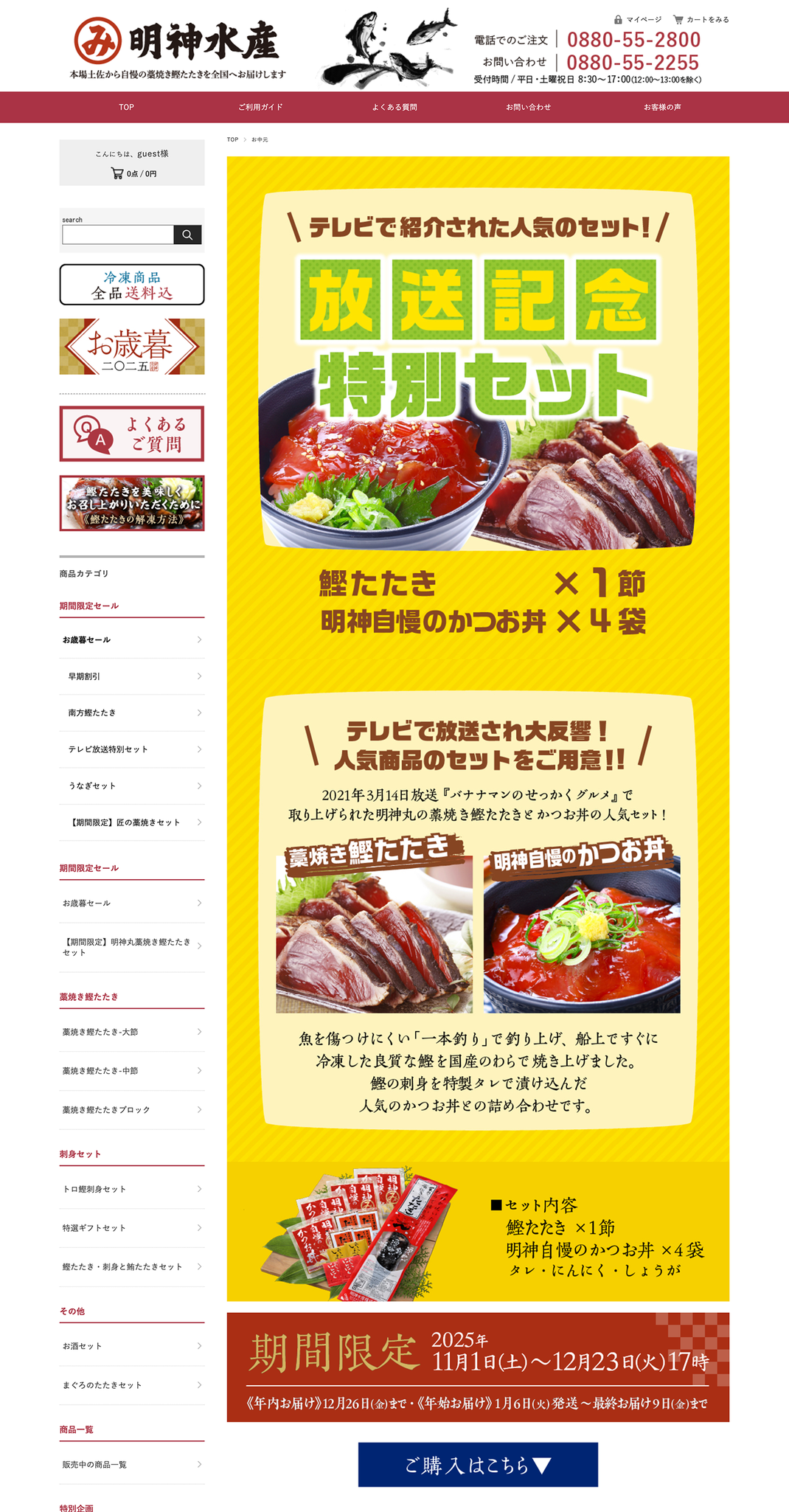This screenshot has height=1512, width=789.
Task: Open テレビ放送特別セット category
Action: [x=132, y=749]
